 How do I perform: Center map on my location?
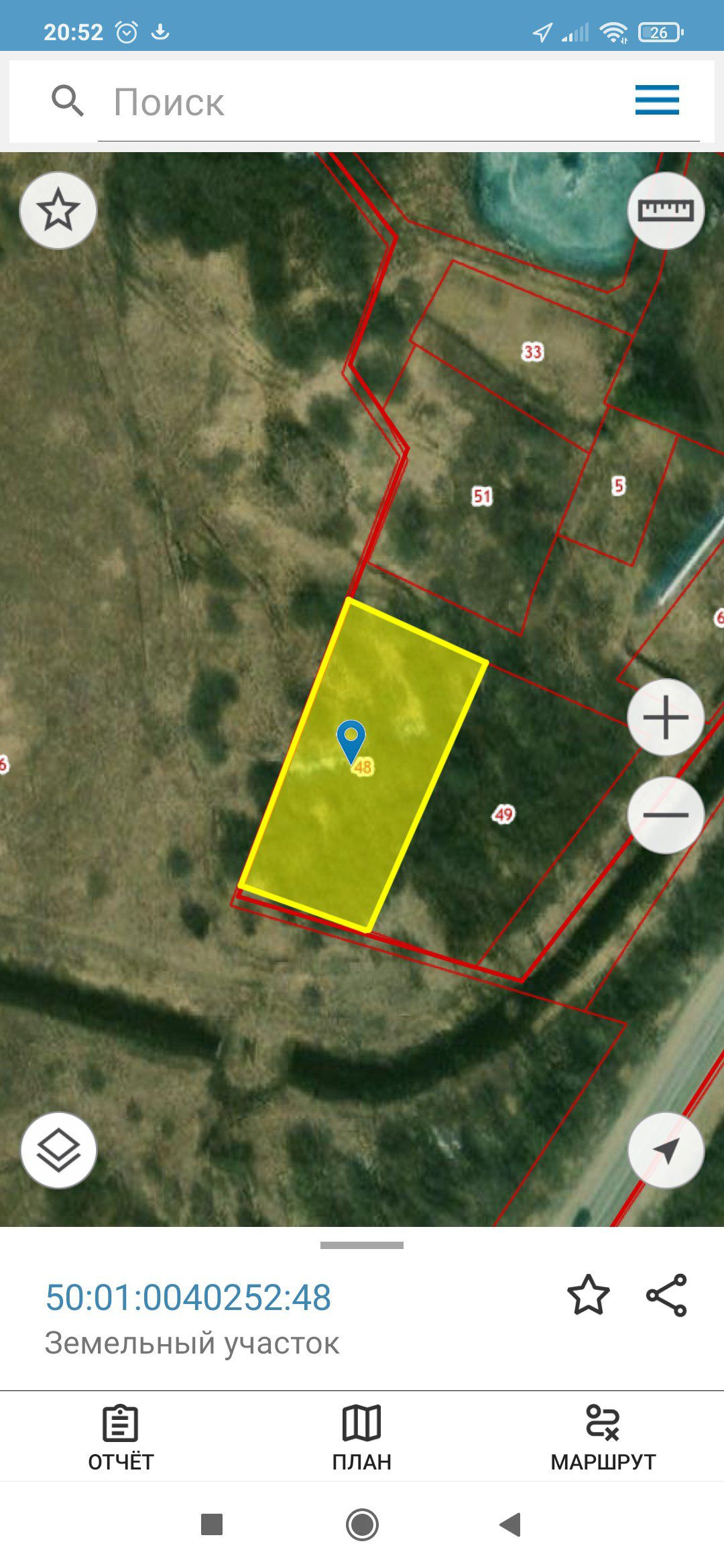[665, 1151]
